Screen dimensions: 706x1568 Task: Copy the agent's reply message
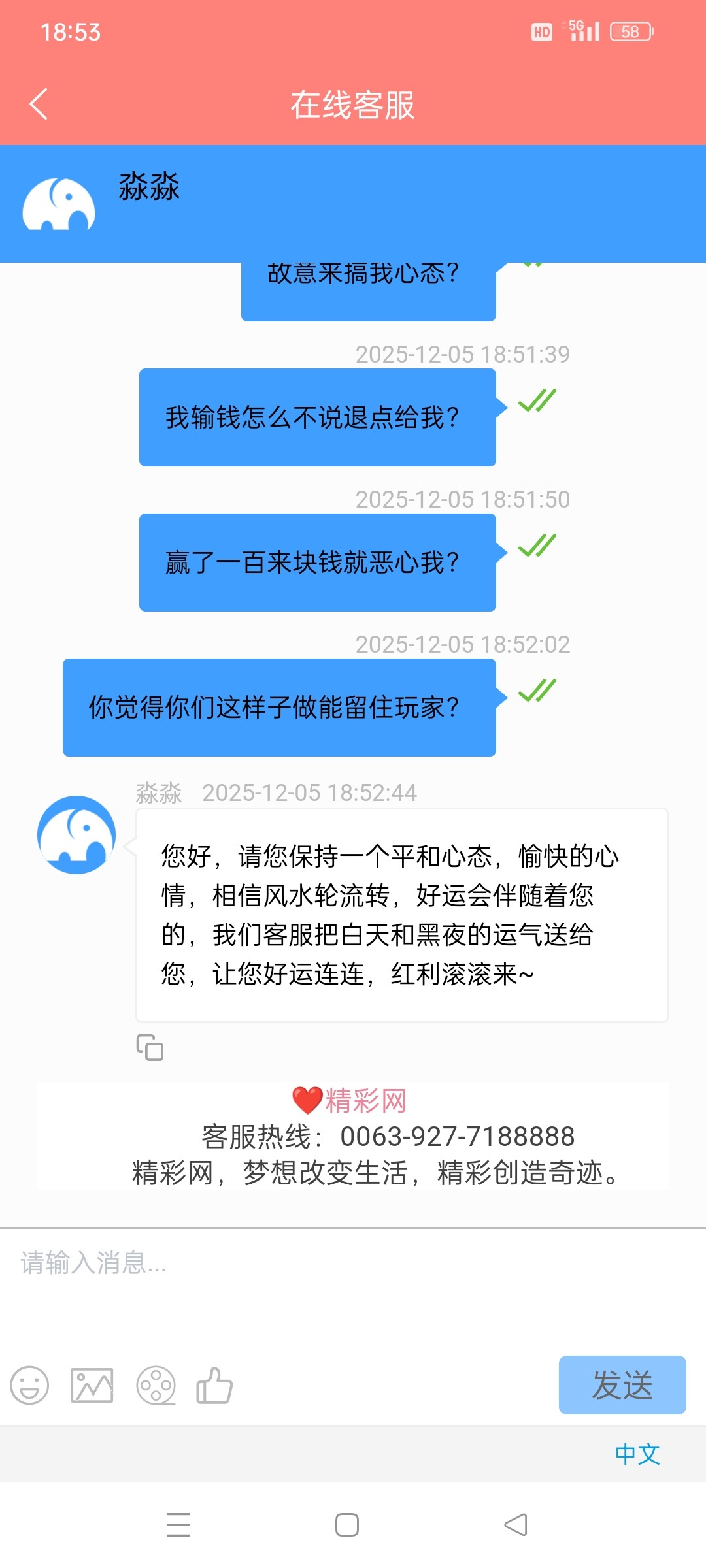[150, 1047]
